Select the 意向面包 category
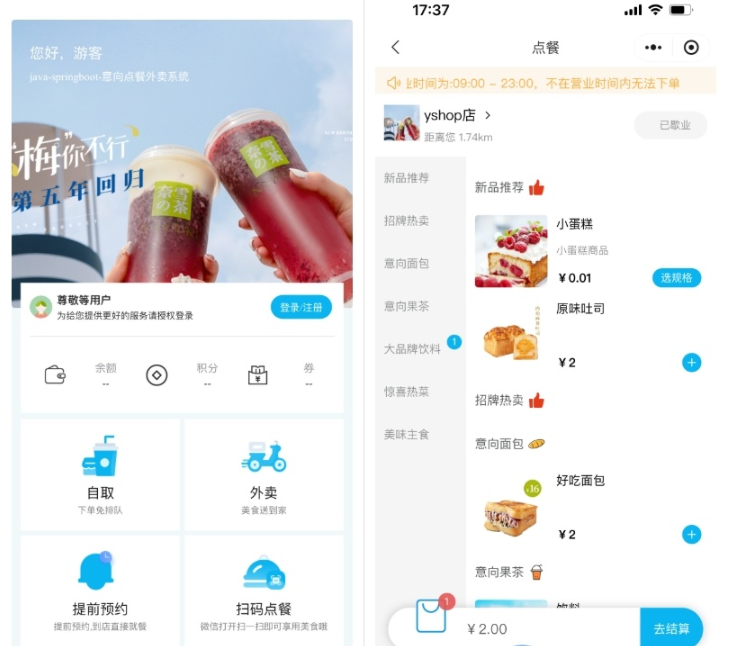This screenshot has height=646, width=745. 407,263
